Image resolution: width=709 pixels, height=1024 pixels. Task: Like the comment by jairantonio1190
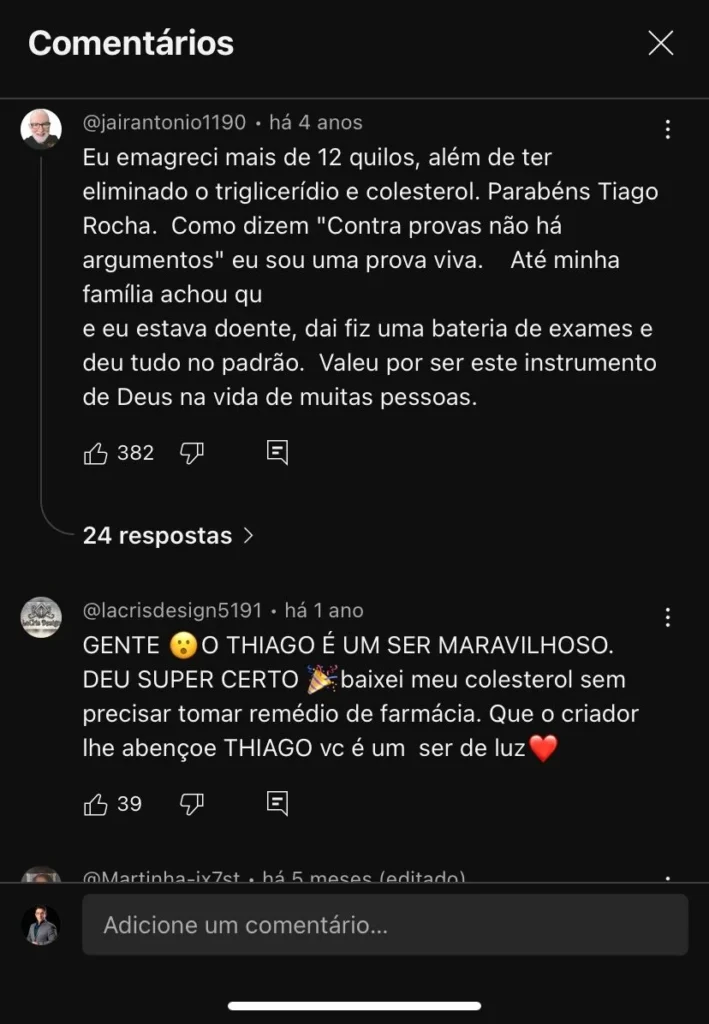96,453
